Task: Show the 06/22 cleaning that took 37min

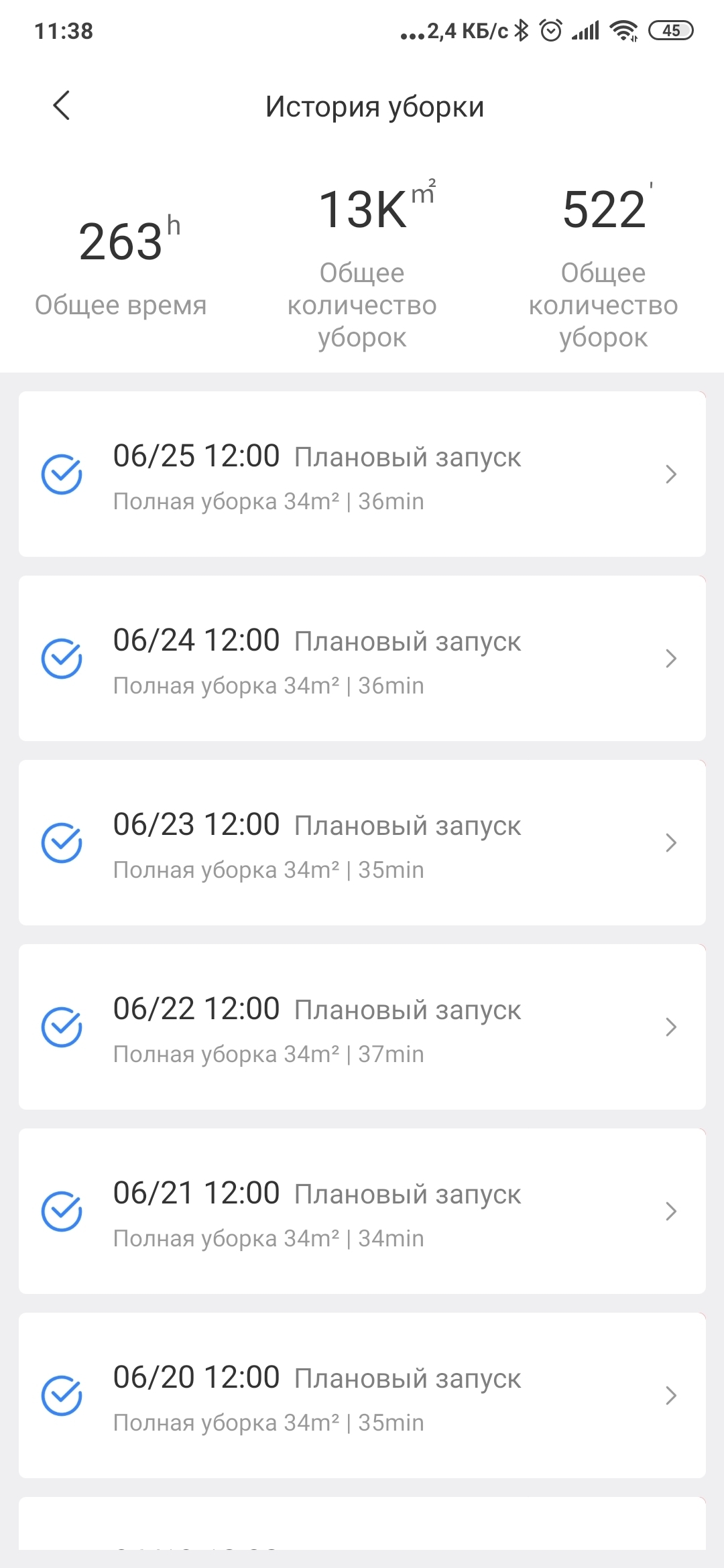Action: tap(362, 1027)
